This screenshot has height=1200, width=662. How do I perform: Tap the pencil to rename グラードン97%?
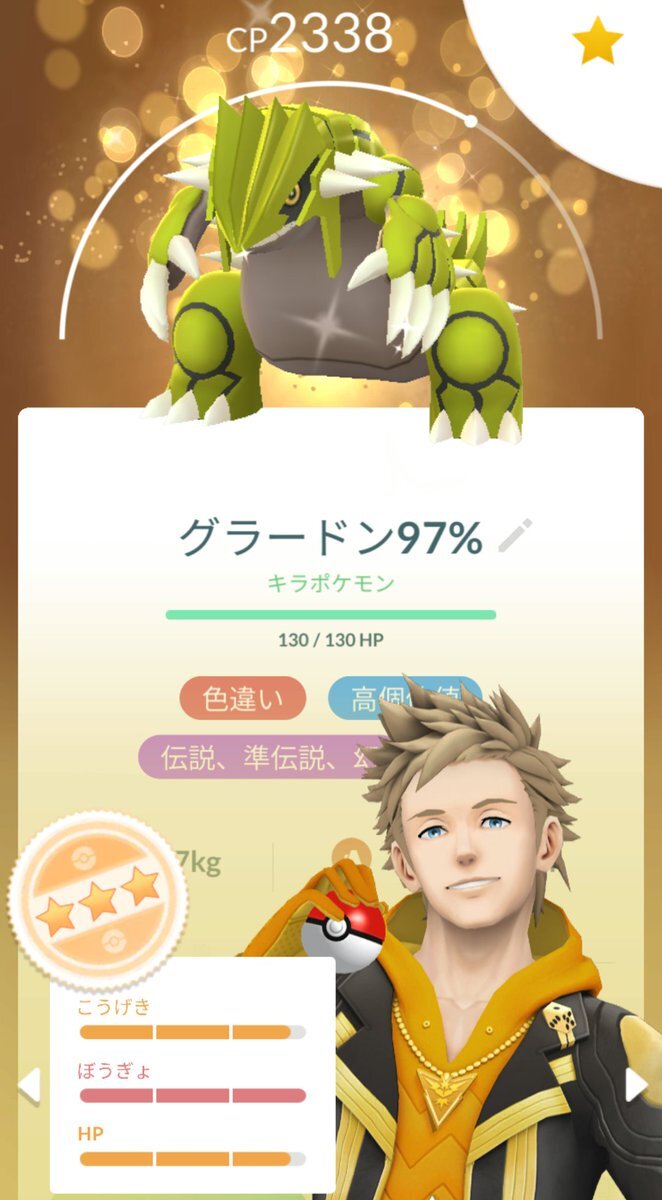pos(516,538)
